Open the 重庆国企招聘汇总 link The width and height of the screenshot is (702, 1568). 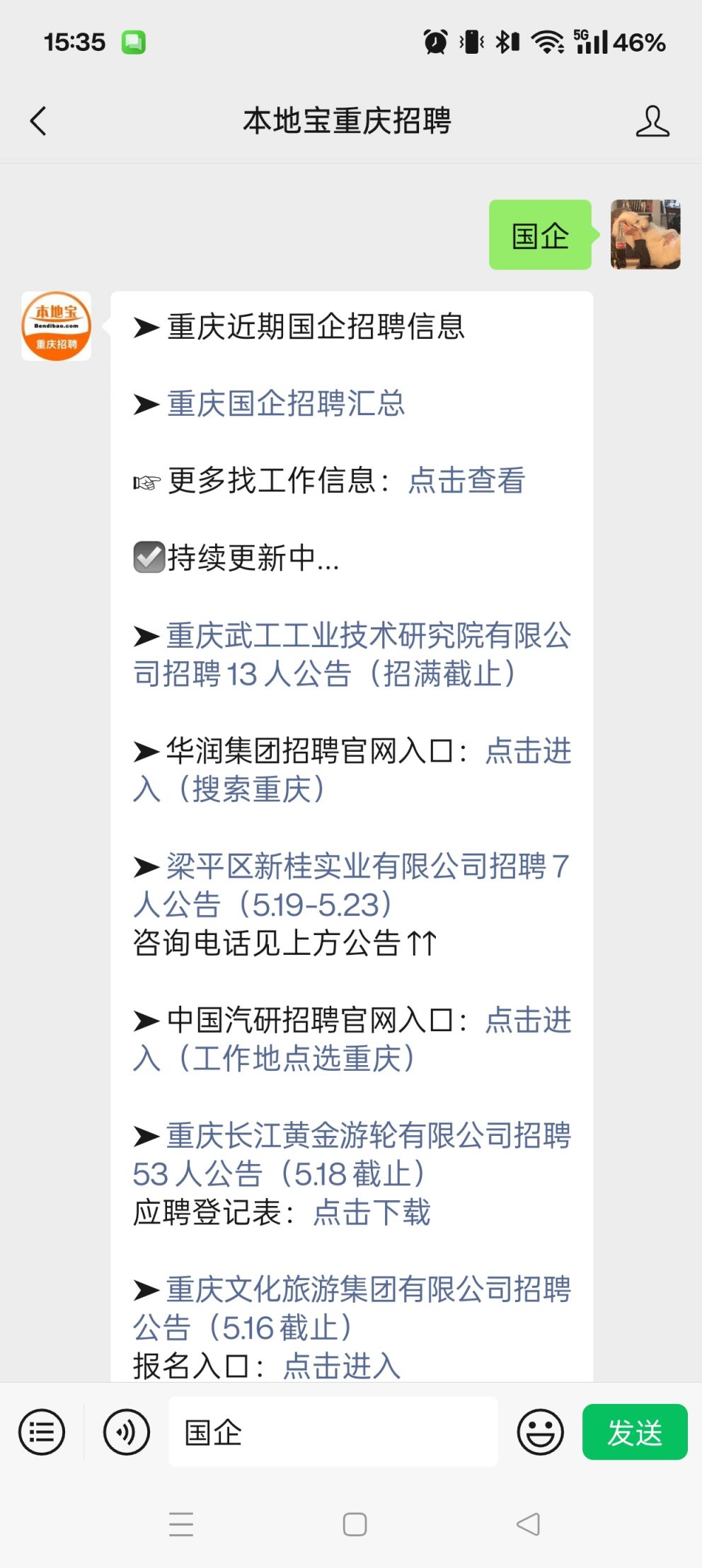click(x=286, y=404)
